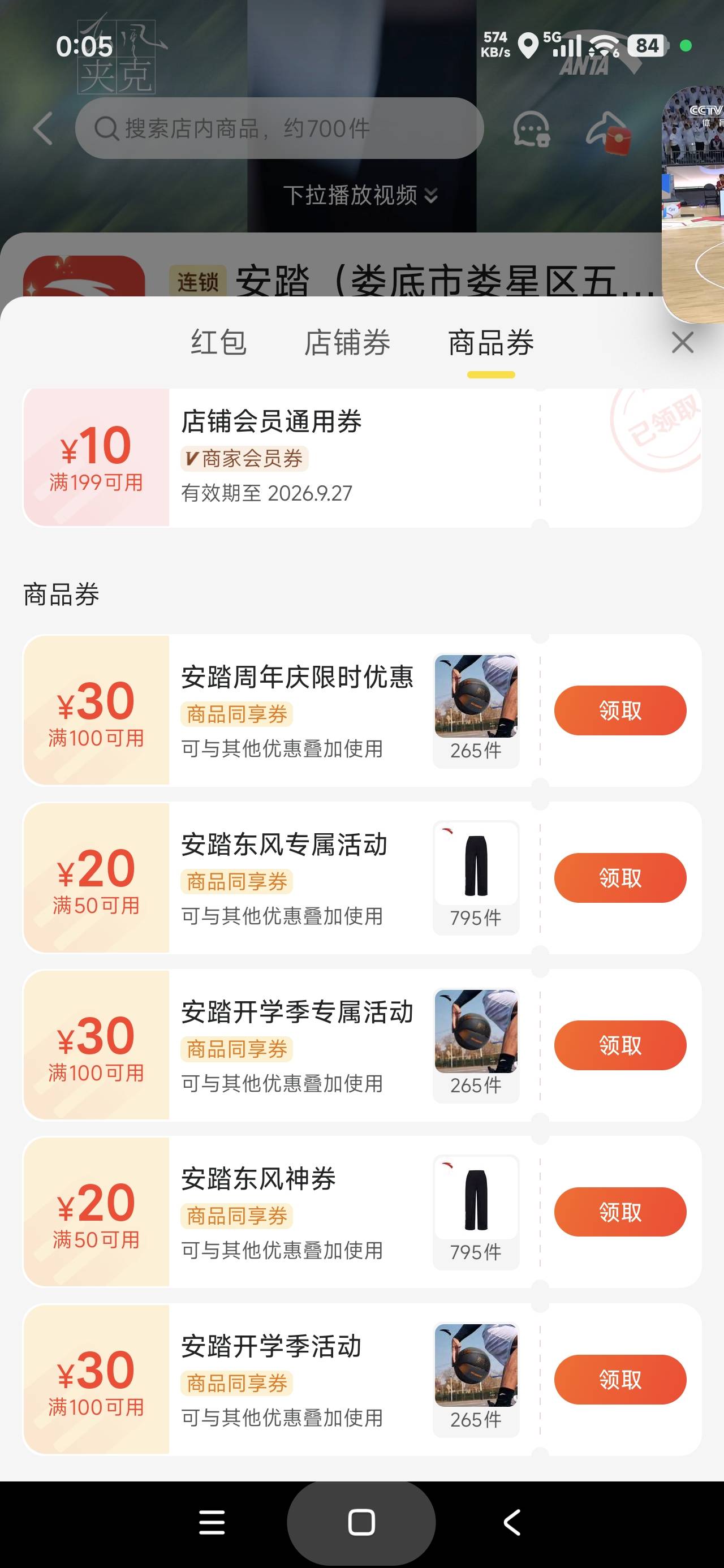Open recent apps from navigation bar
The width and height of the screenshot is (724, 1568).
coord(212,1523)
